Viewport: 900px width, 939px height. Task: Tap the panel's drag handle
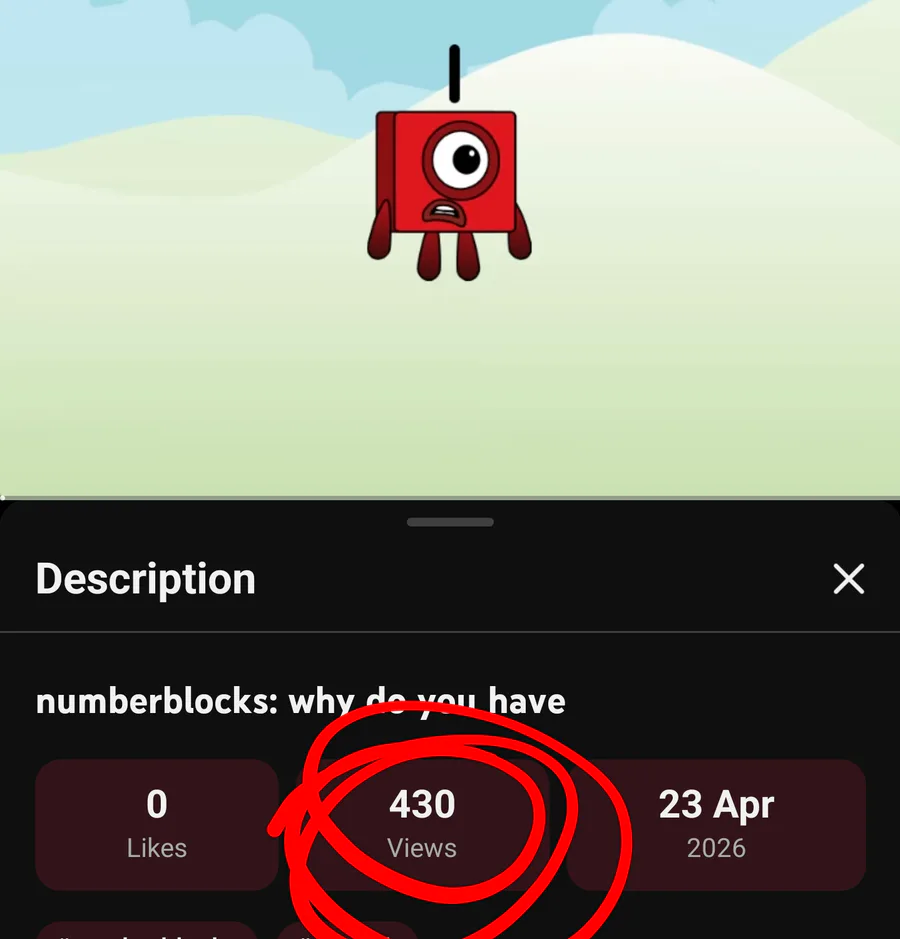450,522
